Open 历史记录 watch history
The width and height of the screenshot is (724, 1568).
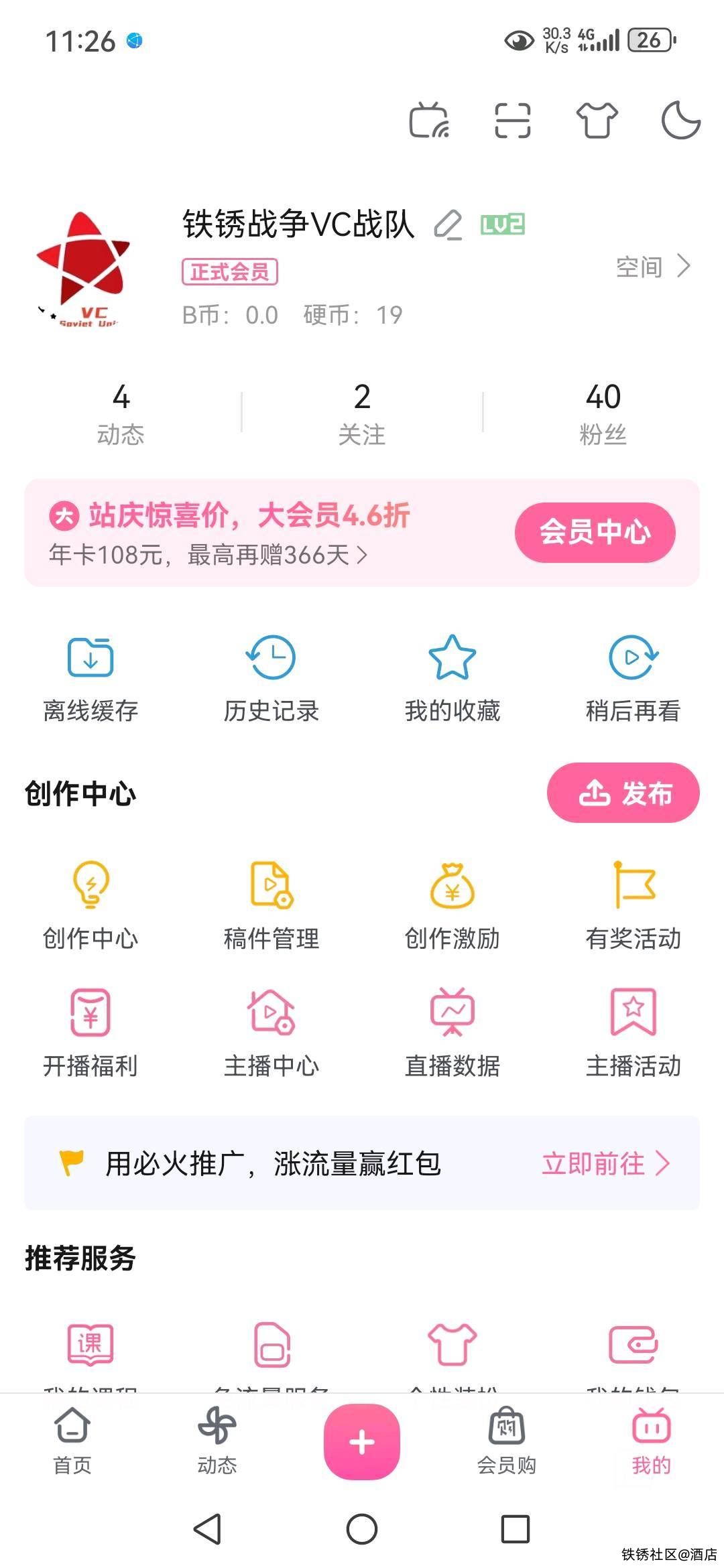[x=271, y=678]
